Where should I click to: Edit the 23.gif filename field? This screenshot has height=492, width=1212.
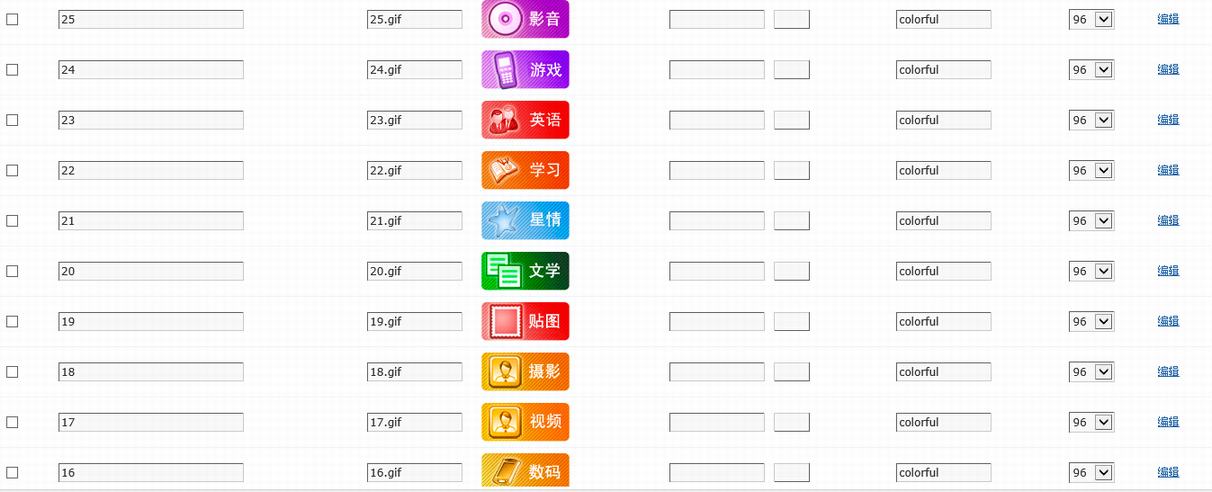click(x=414, y=120)
